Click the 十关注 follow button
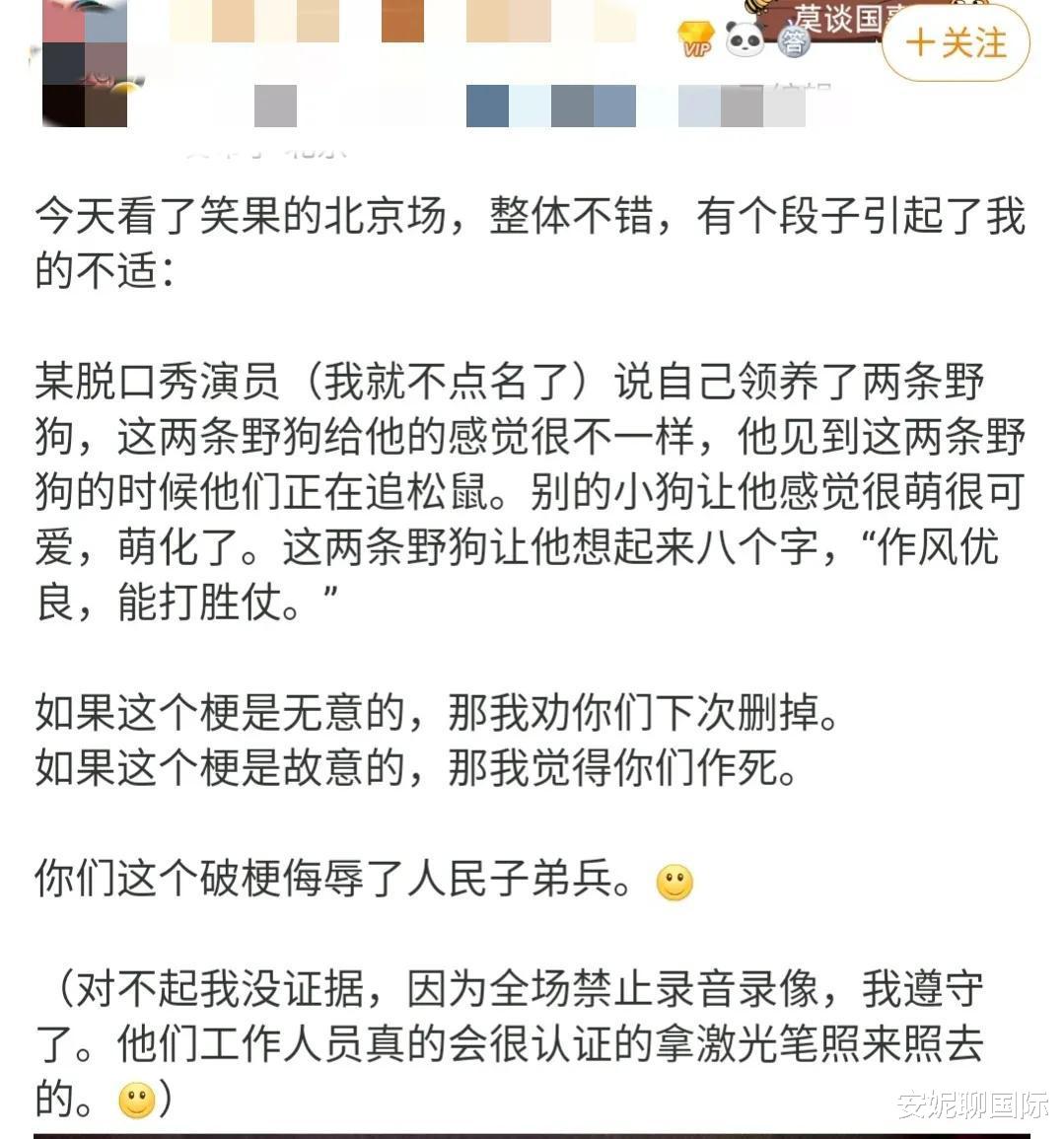The width and height of the screenshot is (1064, 1139). tap(953, 41)
